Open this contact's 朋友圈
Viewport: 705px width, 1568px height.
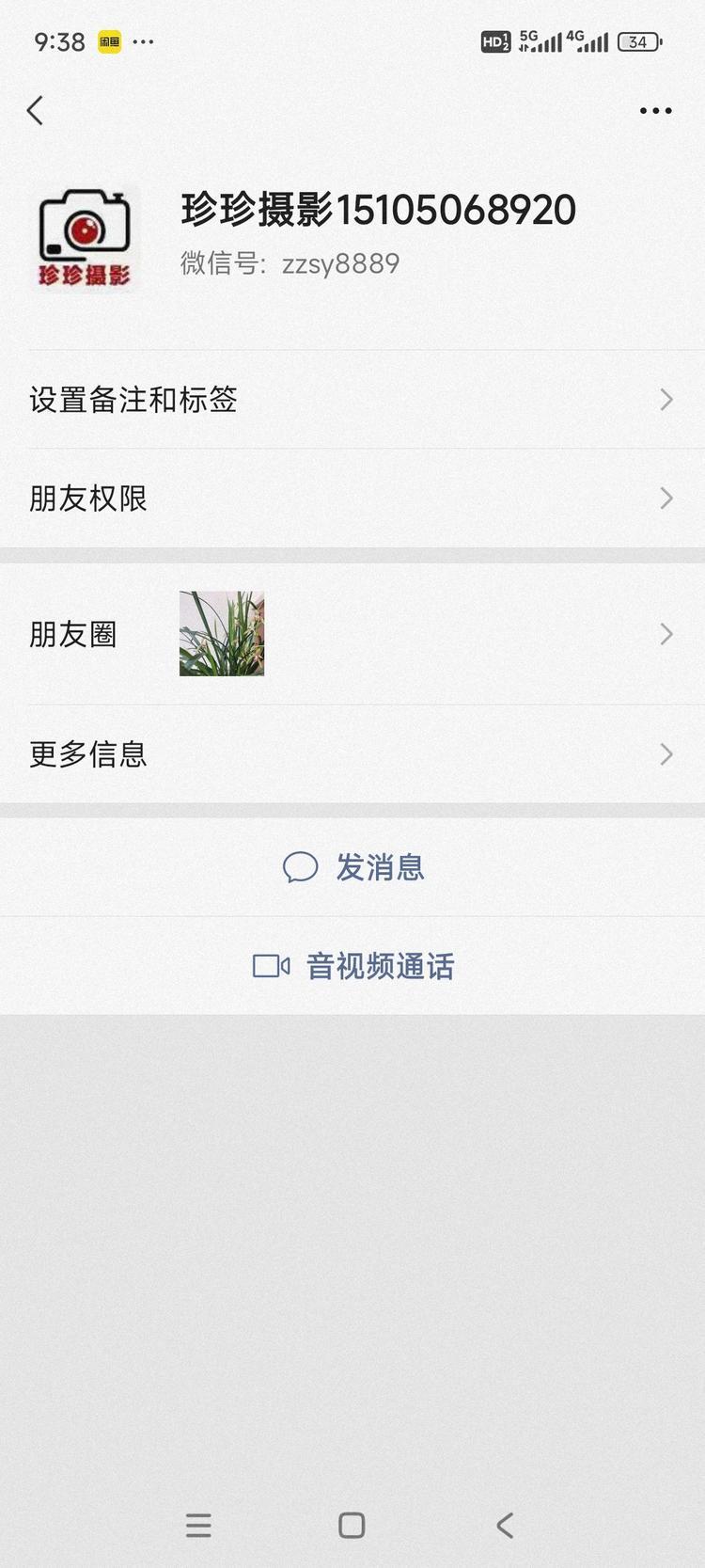352,634
